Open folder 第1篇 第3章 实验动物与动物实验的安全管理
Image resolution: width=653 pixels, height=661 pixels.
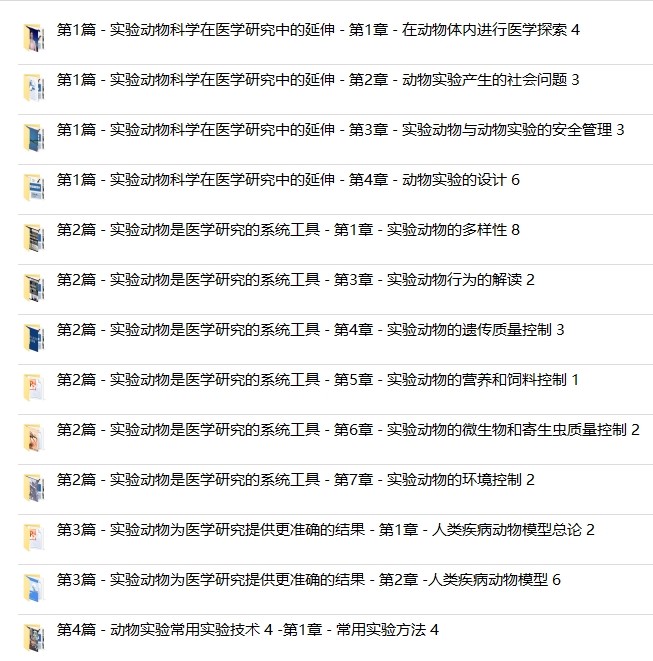coord(340,130)
